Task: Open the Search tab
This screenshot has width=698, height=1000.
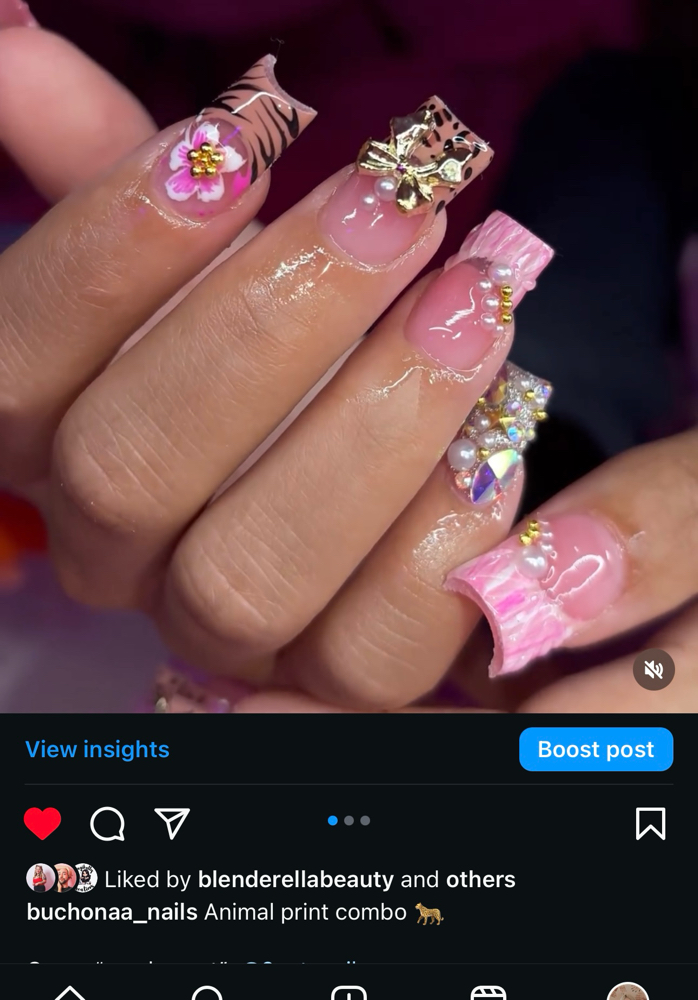Action: point(207,993)
